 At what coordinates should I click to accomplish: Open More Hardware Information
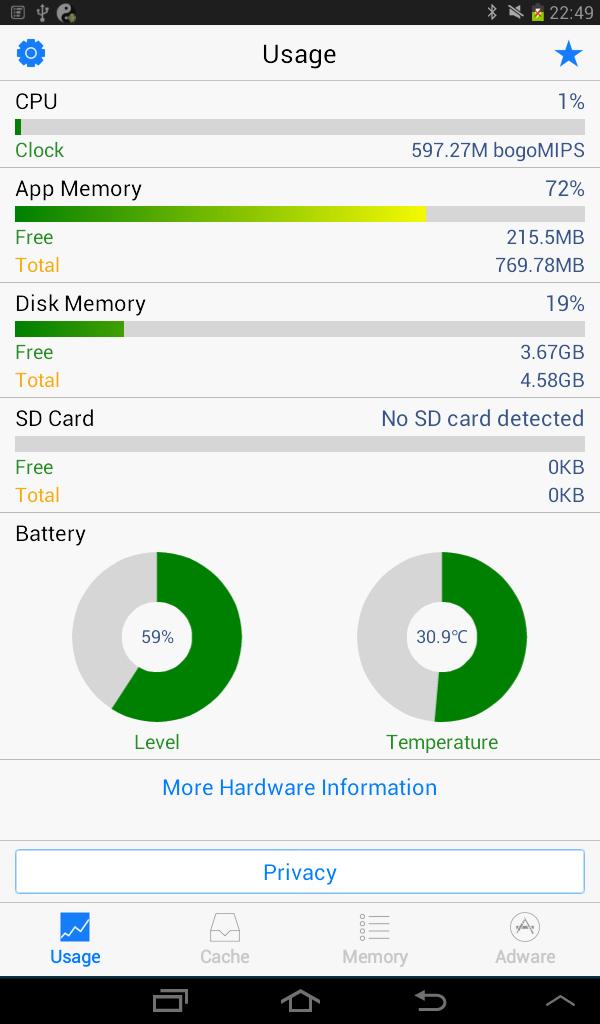[300, 787]
